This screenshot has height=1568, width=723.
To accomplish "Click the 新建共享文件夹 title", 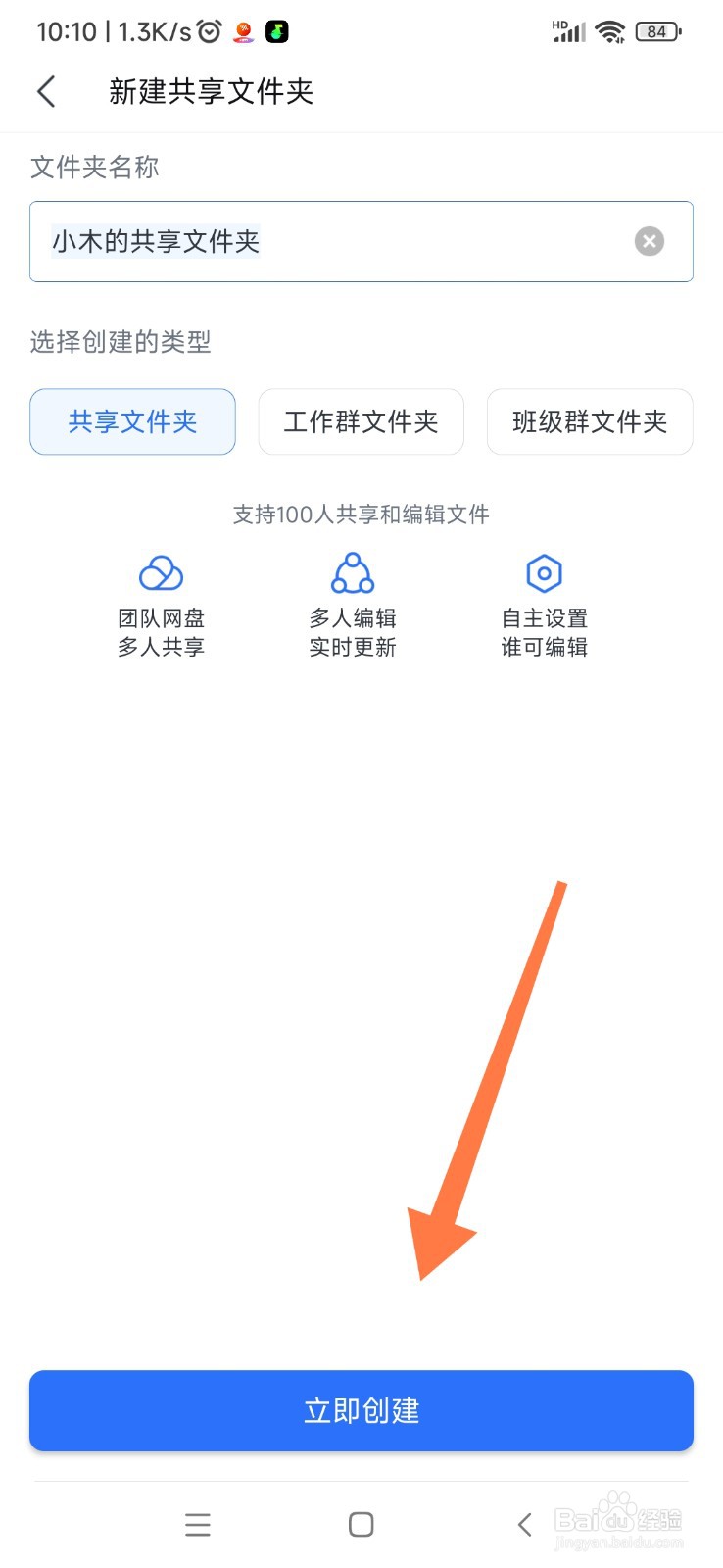I will (x=212, y=90).
